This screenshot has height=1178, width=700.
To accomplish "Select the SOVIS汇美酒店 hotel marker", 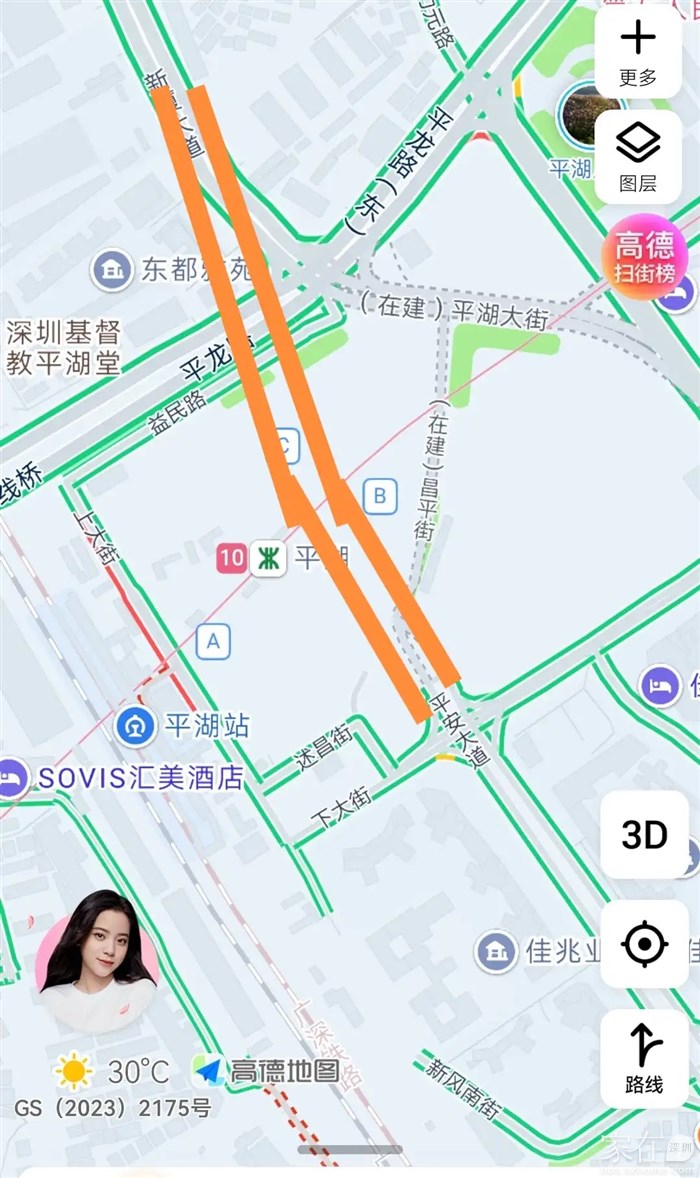I will pos(12,777).
